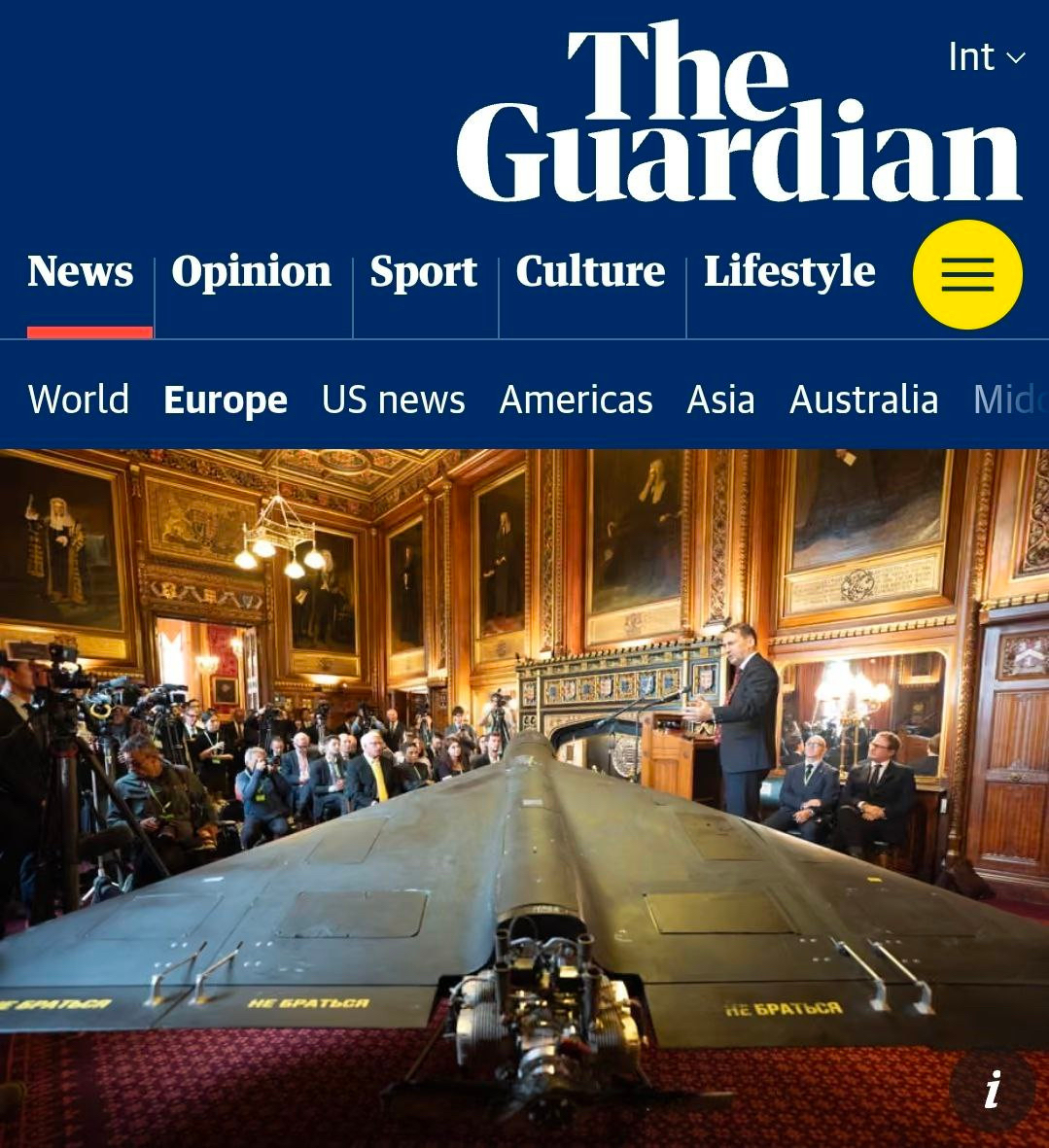View the Australia subsection
Viewport: 1049px width, 1148px height.
pyautogui.click(x=863, y=400)
